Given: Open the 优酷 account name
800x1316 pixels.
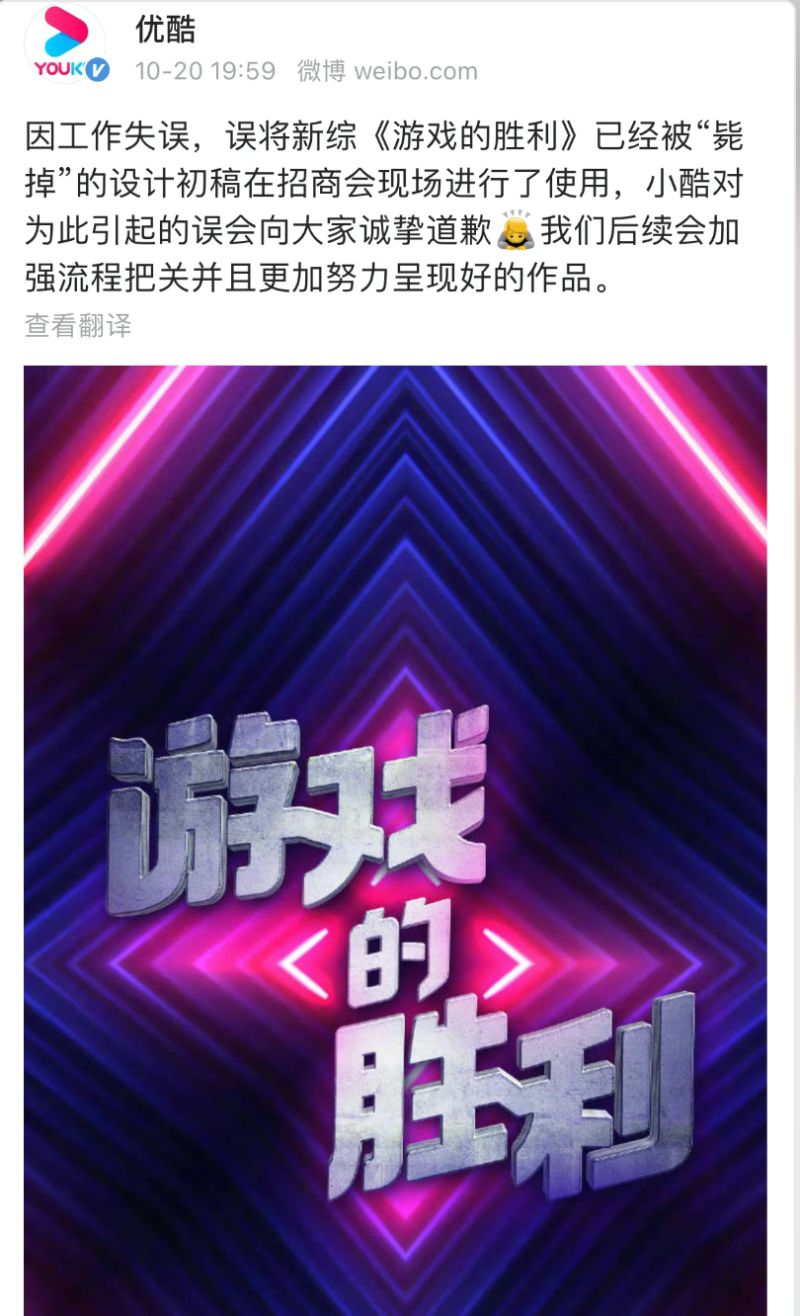Looking at the screenshot, I should (x=165, y=30).
